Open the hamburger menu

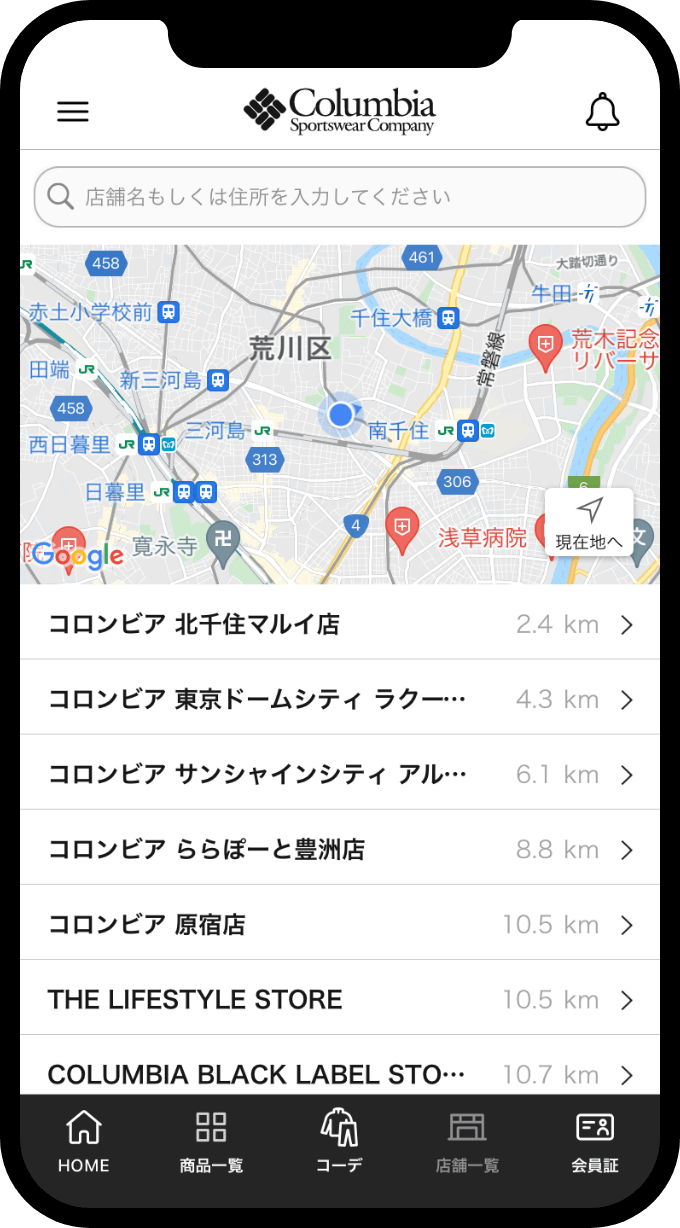tap(73, 112)
